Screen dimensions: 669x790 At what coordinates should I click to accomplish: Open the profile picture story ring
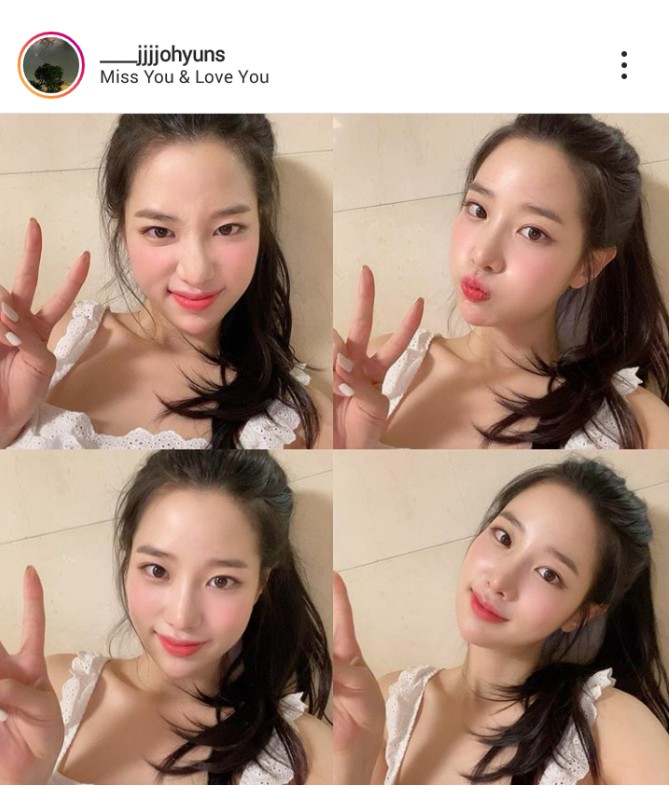click(50, 65)
